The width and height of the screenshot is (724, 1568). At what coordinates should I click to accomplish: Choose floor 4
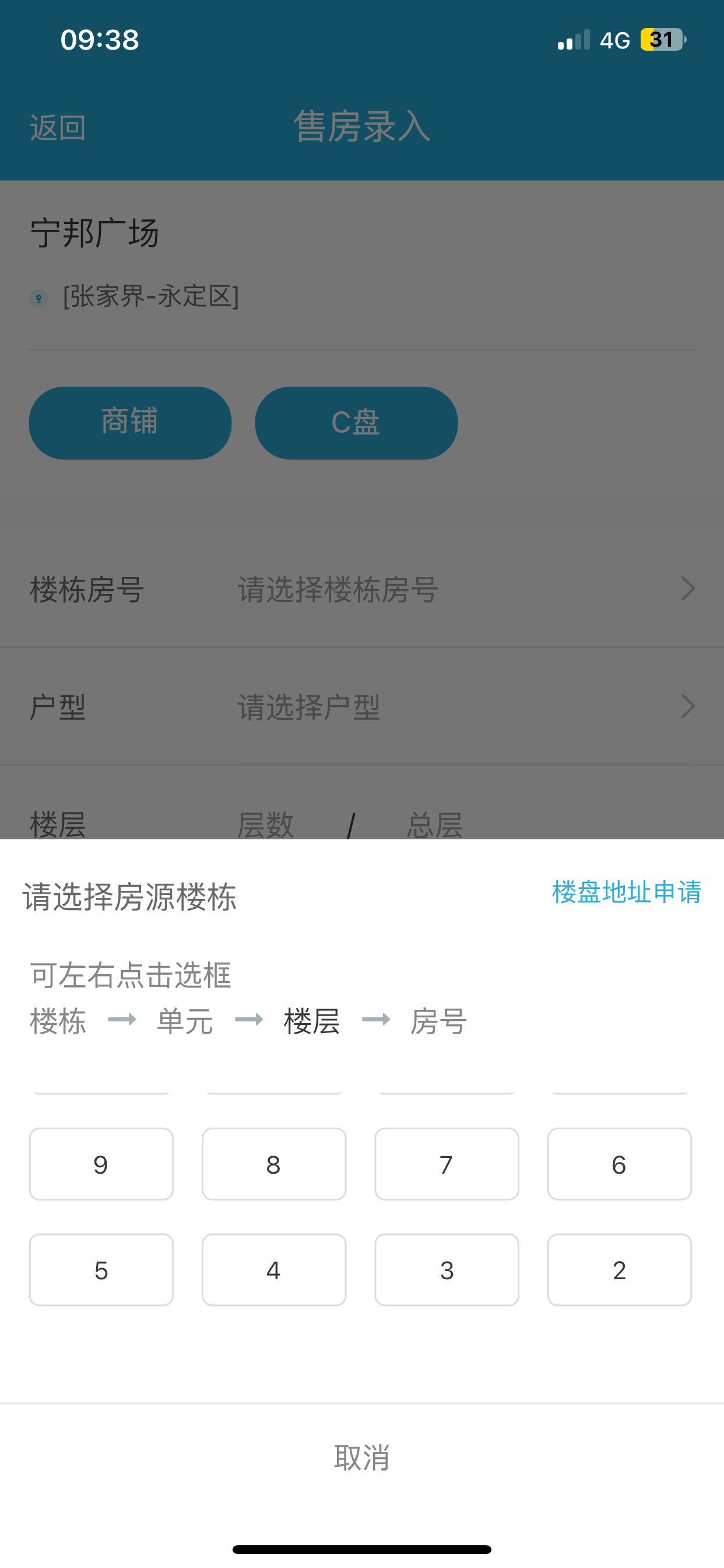[x=274, y=1270]
